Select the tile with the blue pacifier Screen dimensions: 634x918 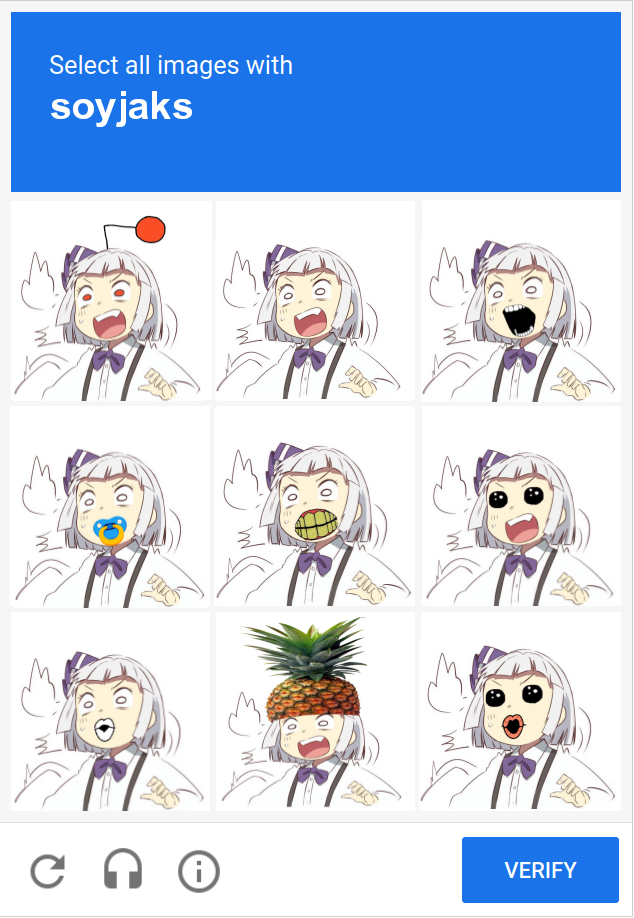[111, 507]
